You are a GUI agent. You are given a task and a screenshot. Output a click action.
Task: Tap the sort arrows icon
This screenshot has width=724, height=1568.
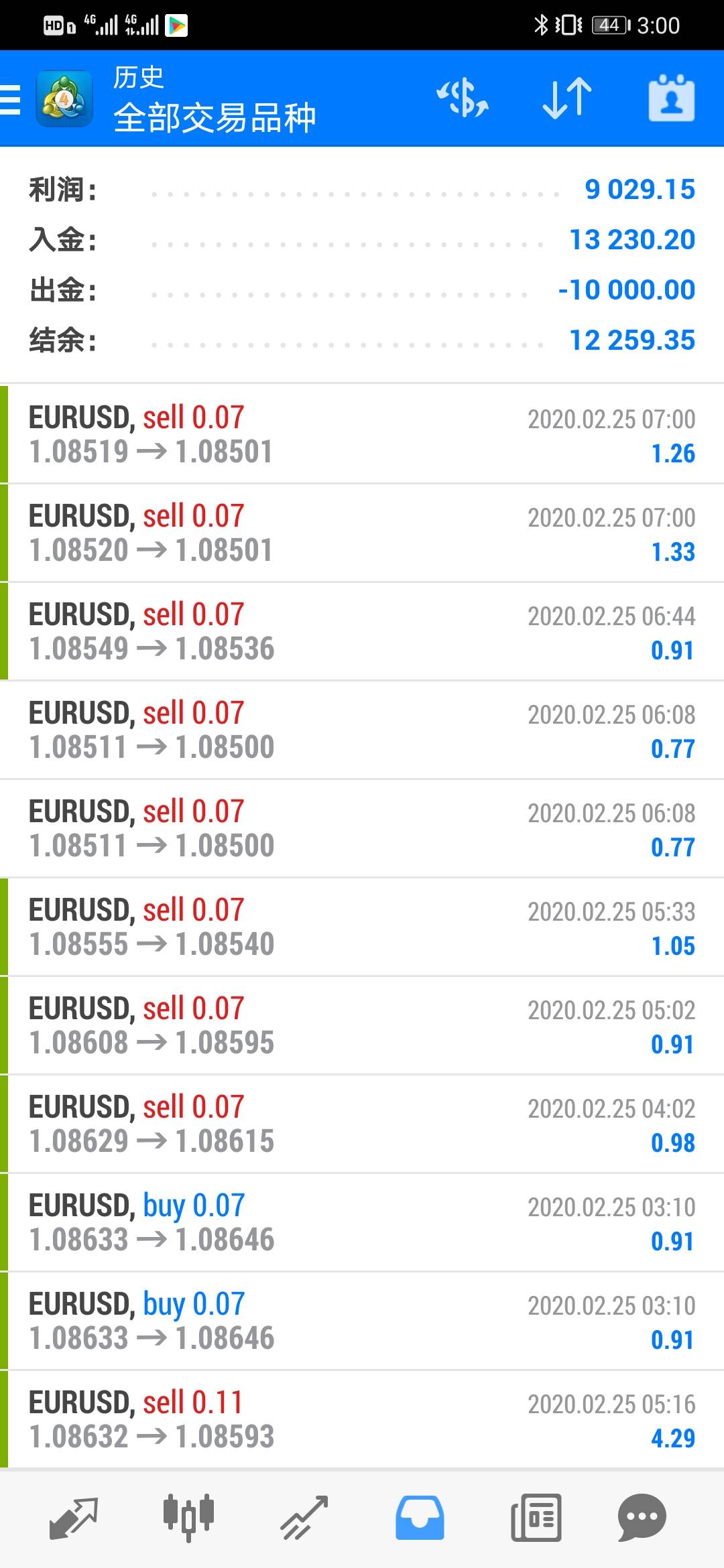point(566,99)
